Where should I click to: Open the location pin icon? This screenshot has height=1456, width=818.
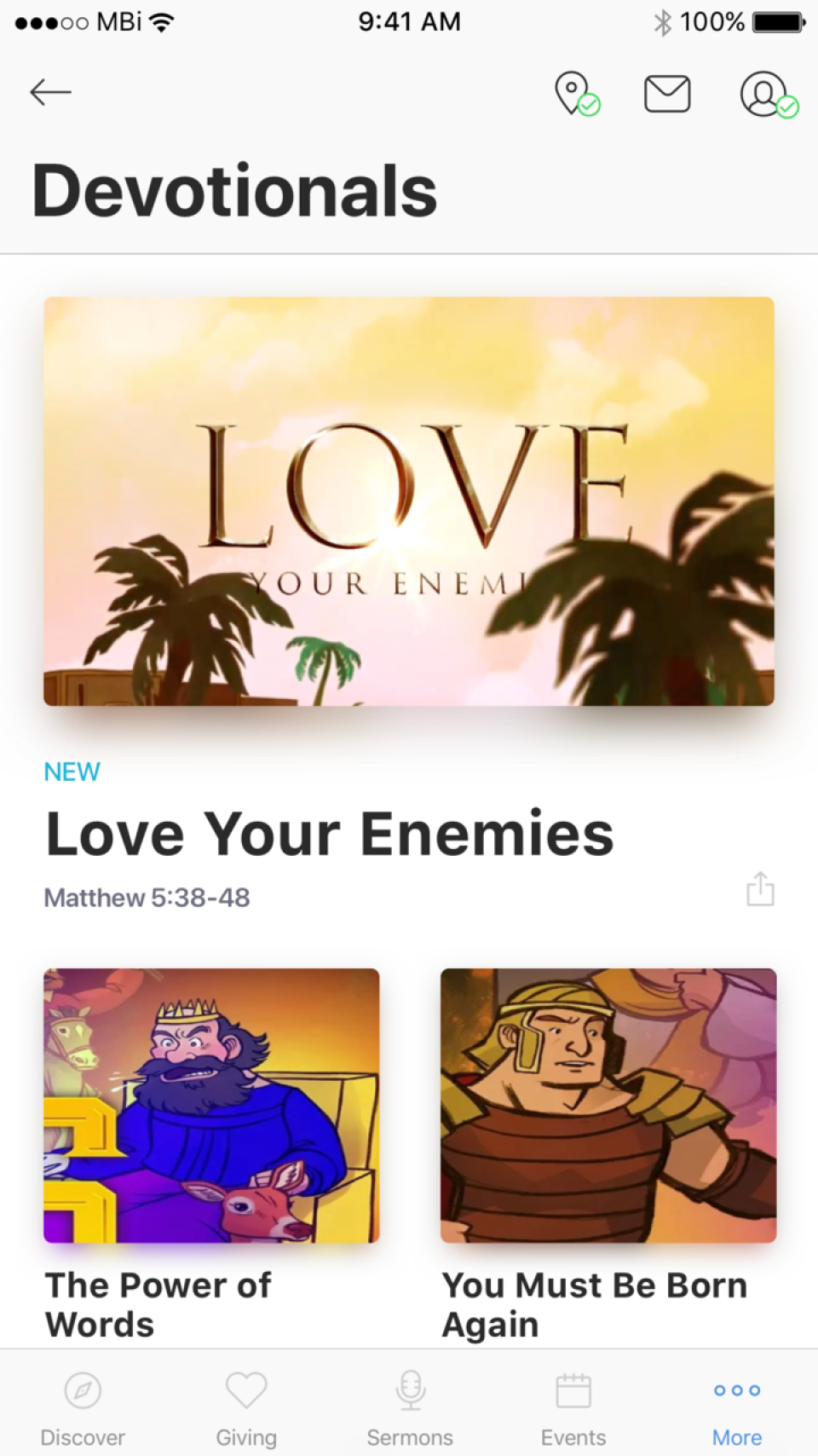coord(575,93)
